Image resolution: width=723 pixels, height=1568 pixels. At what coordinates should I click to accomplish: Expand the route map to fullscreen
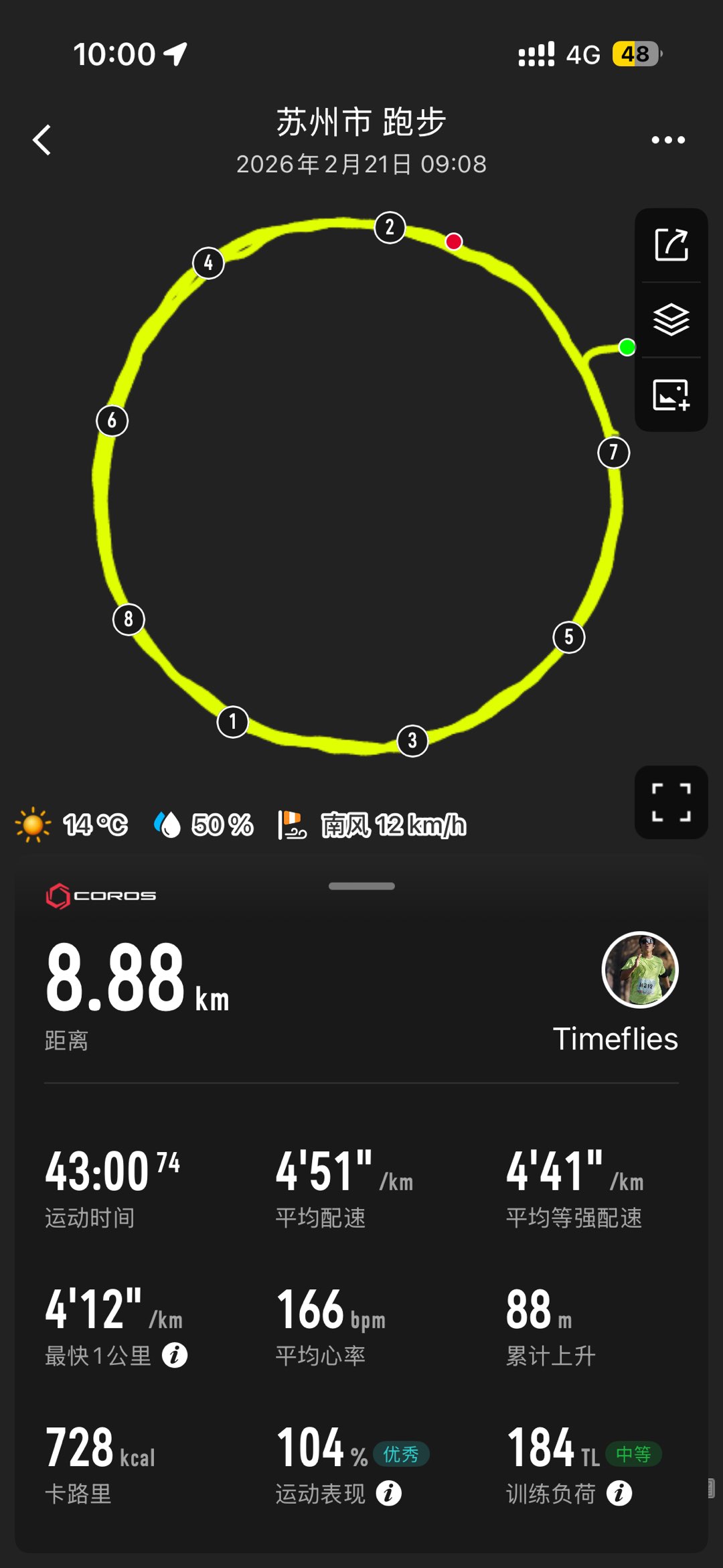coord(671,802)
